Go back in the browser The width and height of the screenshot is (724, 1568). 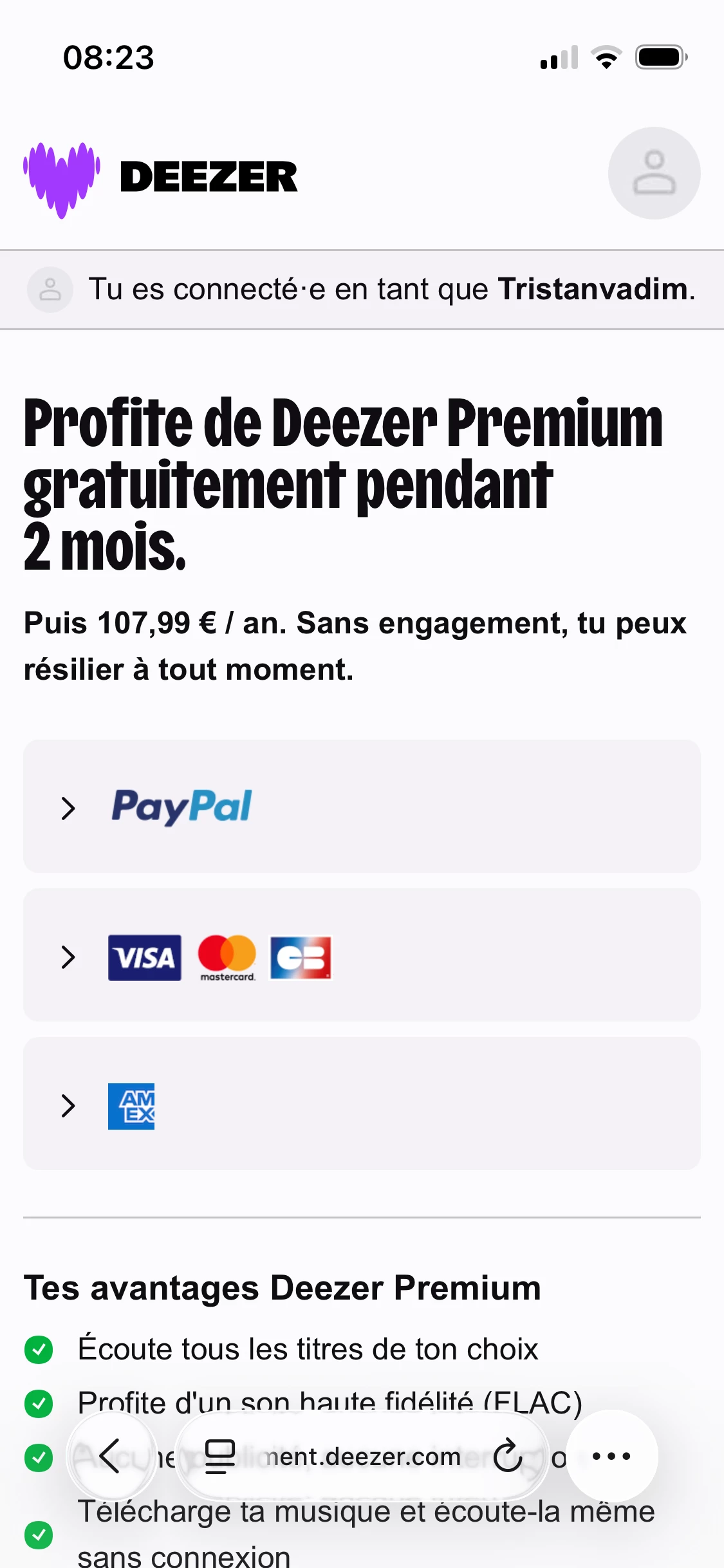tap(111, 1456)
